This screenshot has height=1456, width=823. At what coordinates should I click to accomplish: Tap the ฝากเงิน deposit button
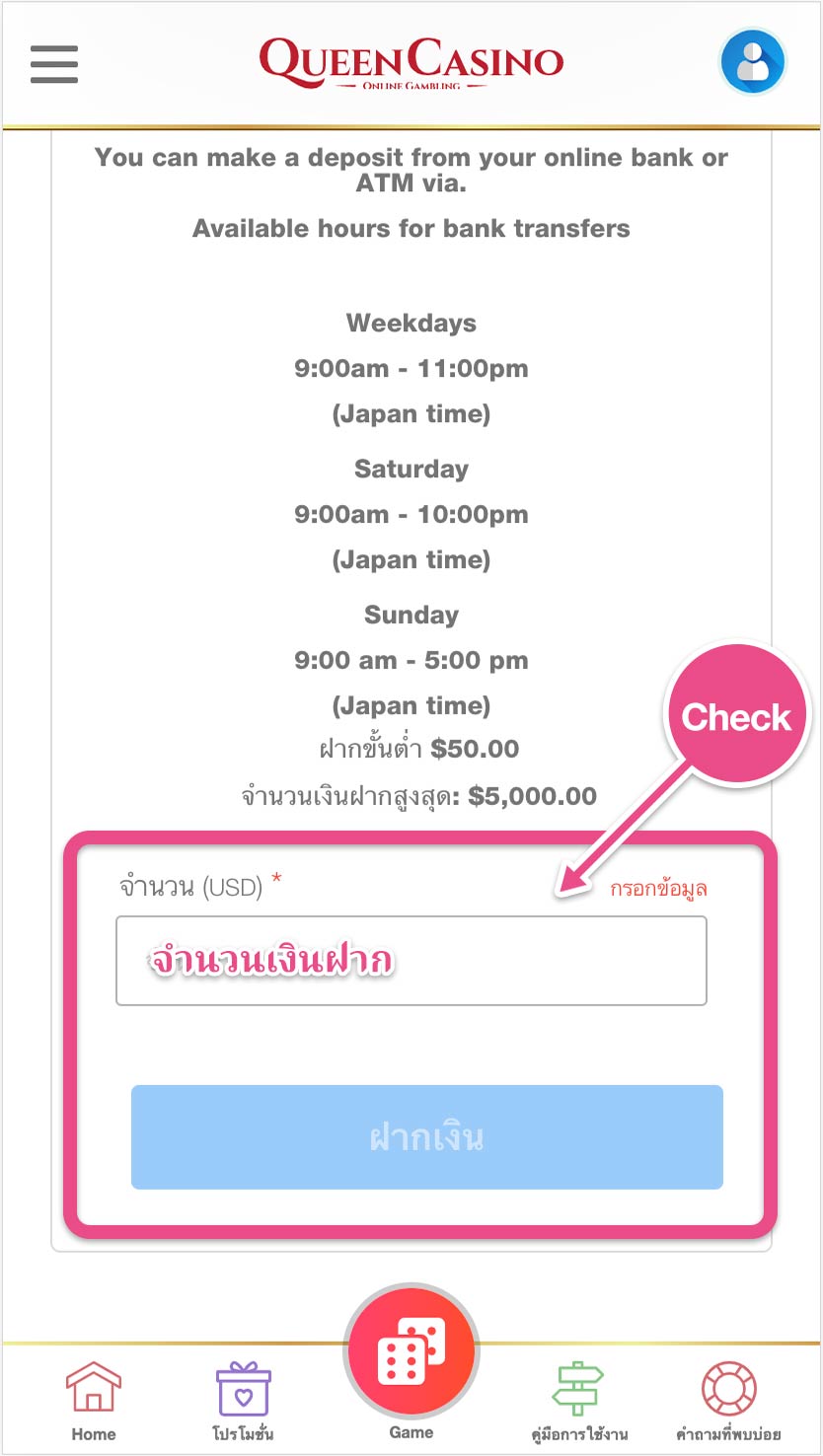(426, 1137)
